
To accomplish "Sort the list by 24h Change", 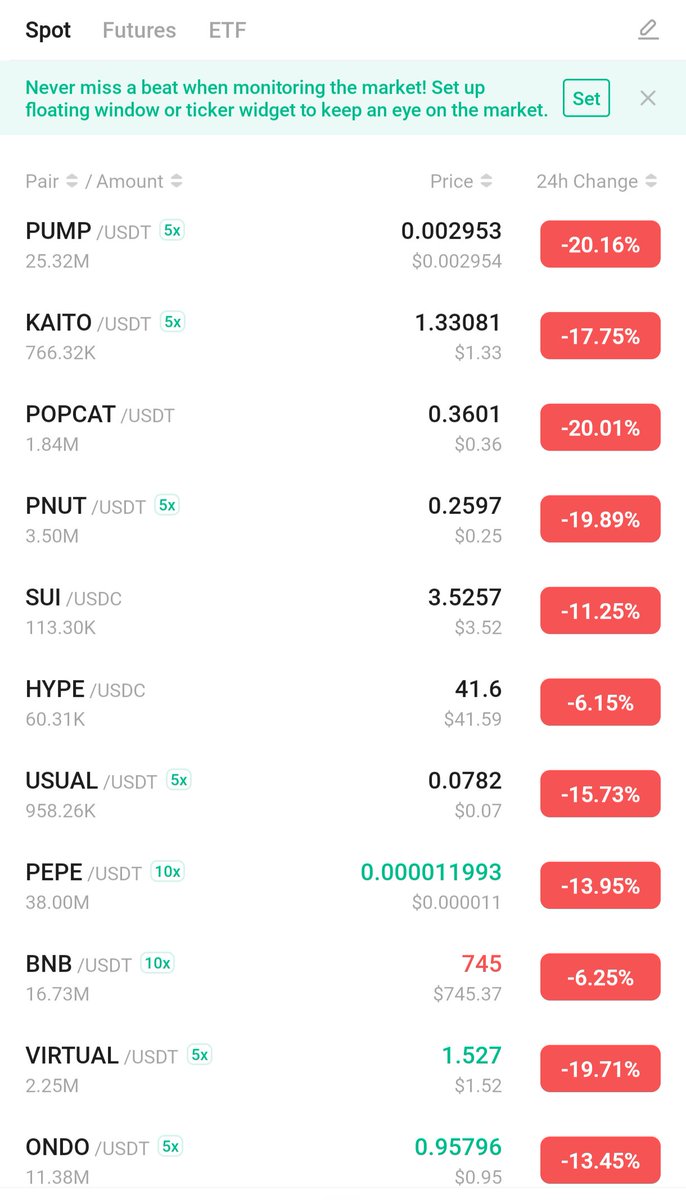I will [x=596, y=181].
